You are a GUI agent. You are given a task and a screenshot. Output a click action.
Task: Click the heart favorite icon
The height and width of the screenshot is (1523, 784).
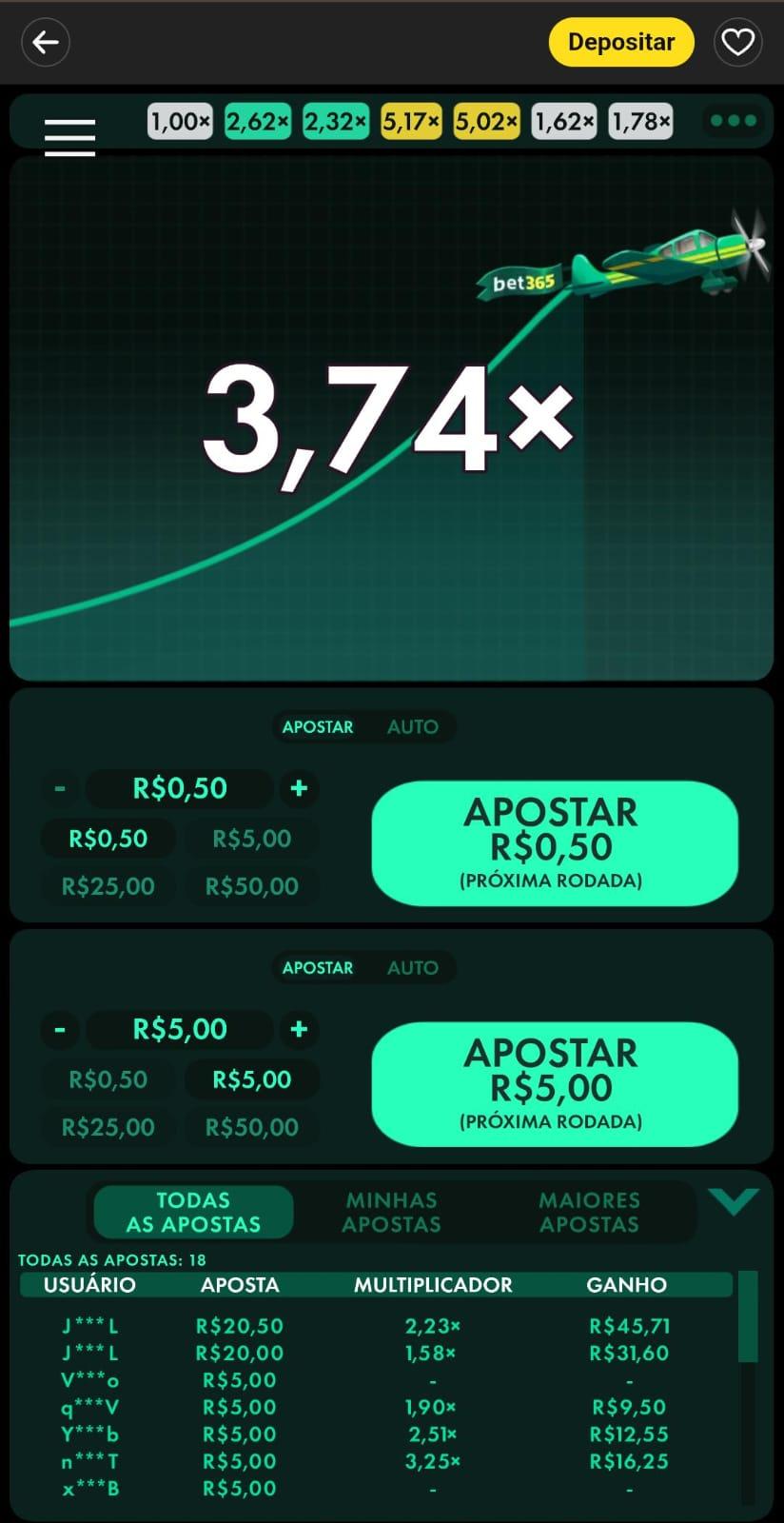coord(737,42)
